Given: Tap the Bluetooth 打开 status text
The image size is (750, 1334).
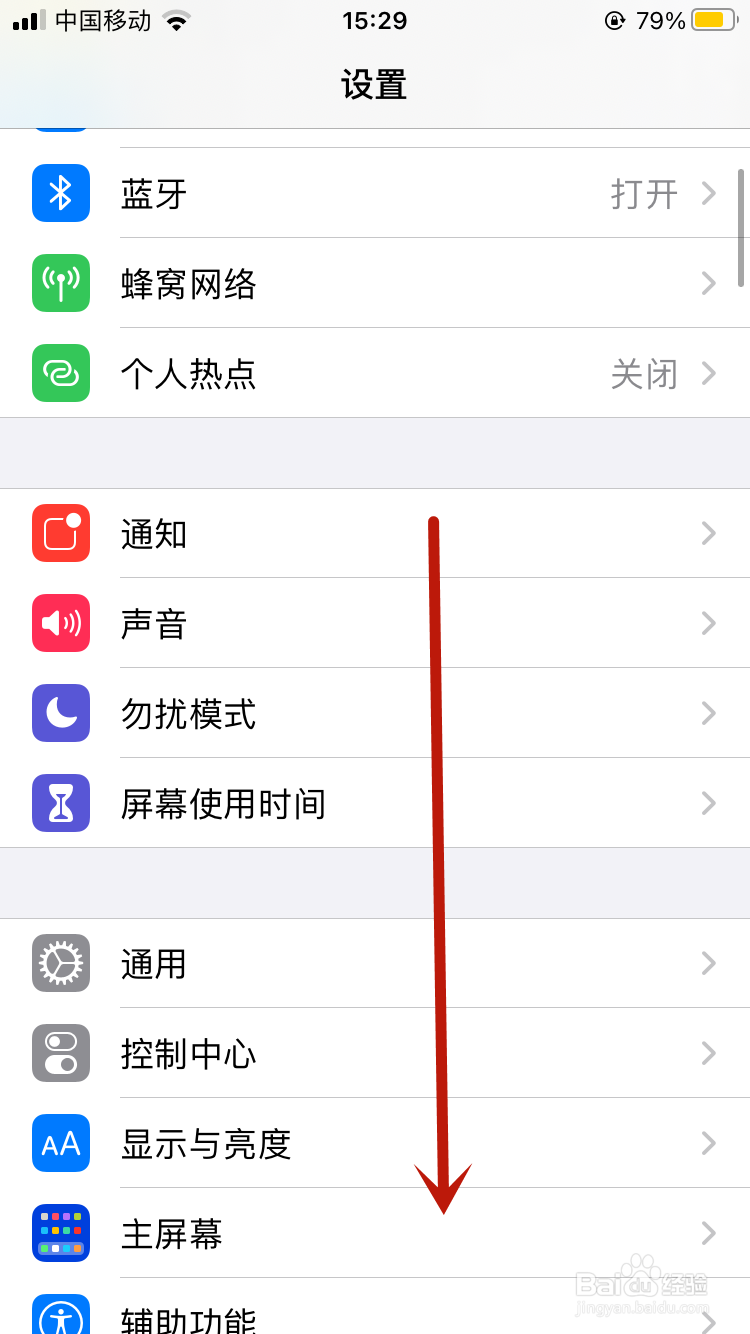Looking at the screenshot, I should (x=645, y=193).
